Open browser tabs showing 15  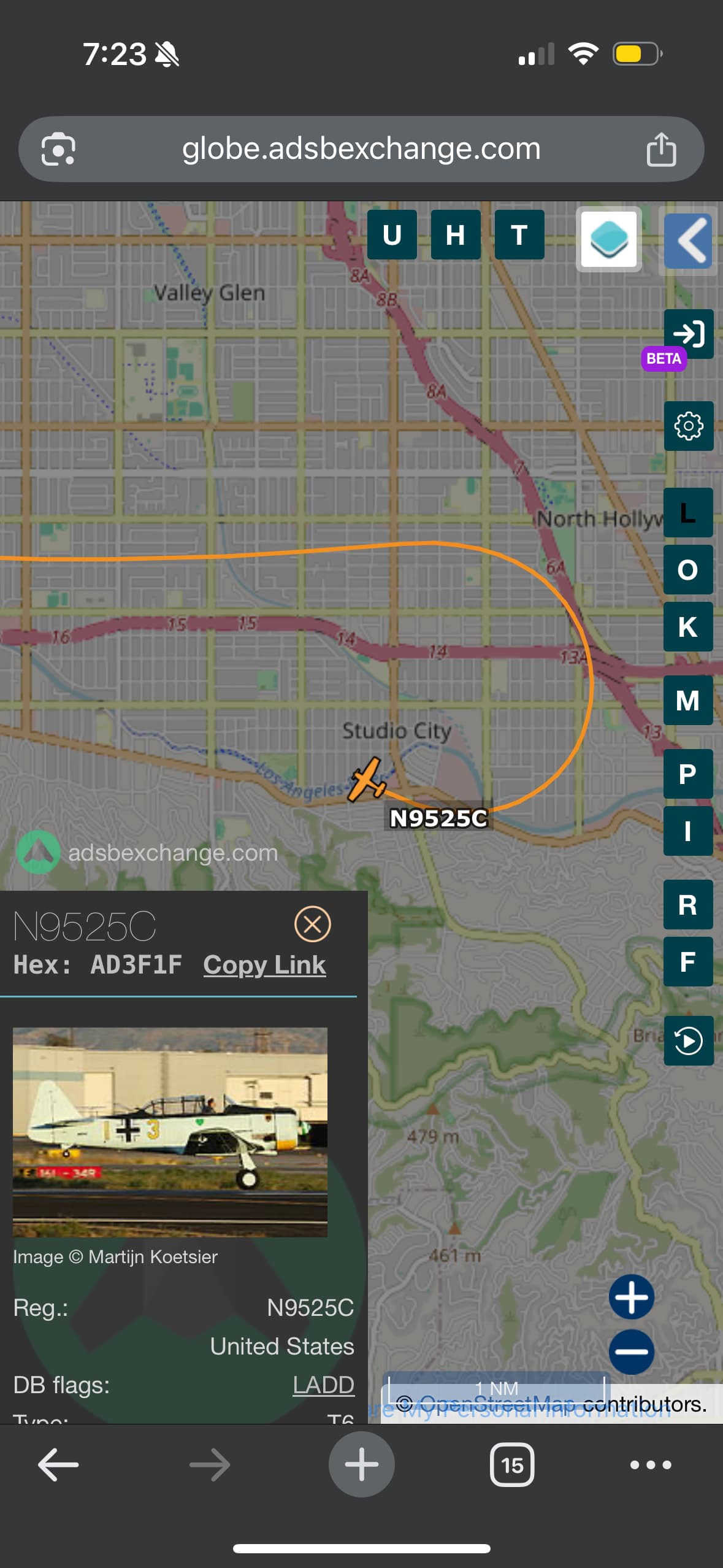pos(512,1465)
